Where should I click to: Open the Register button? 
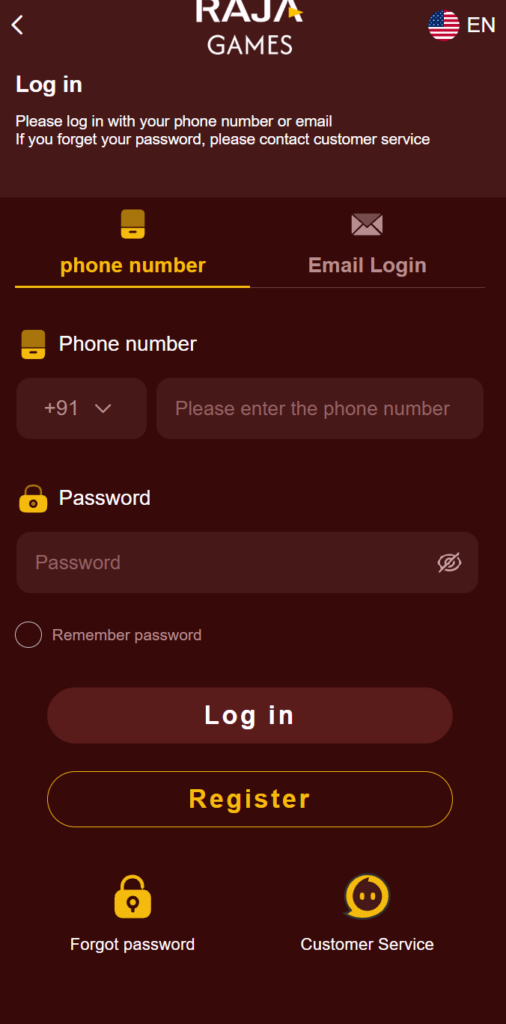(x=250, y=799)
